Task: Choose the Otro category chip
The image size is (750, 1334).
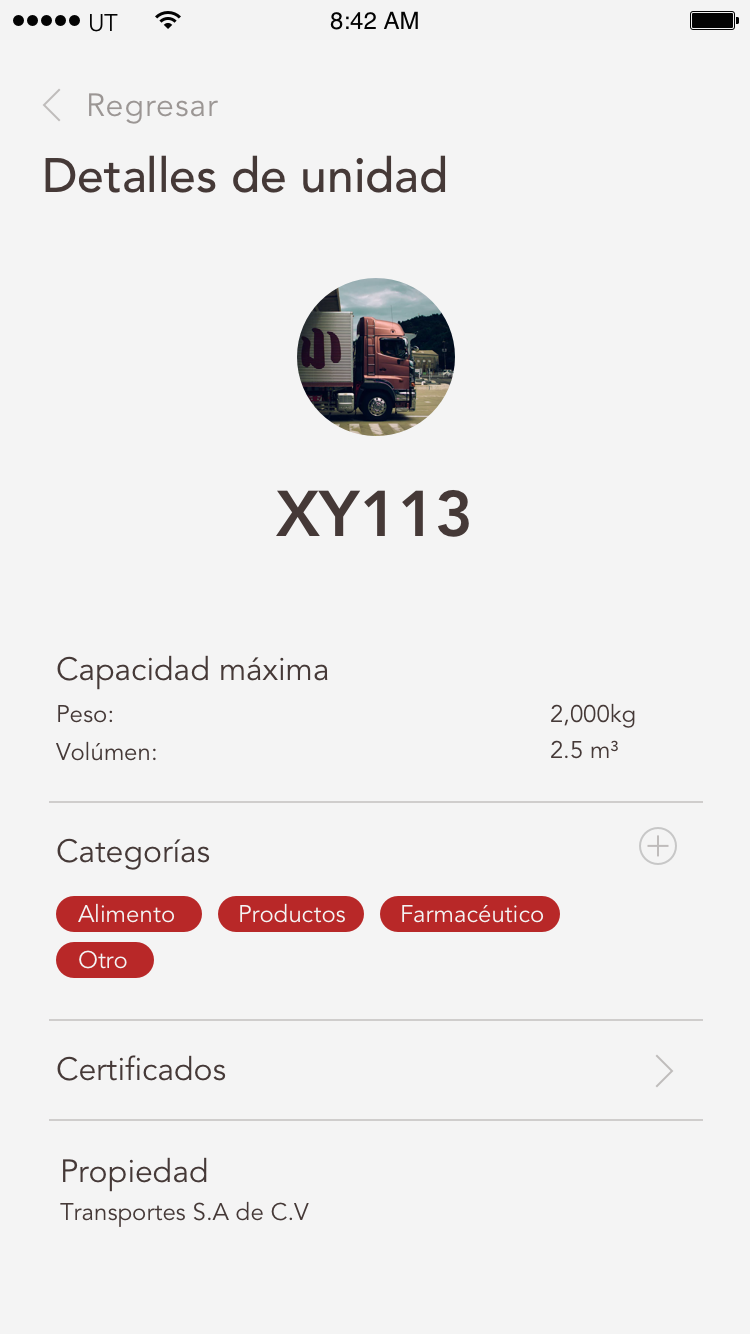Action: click(x=104, y=960)
